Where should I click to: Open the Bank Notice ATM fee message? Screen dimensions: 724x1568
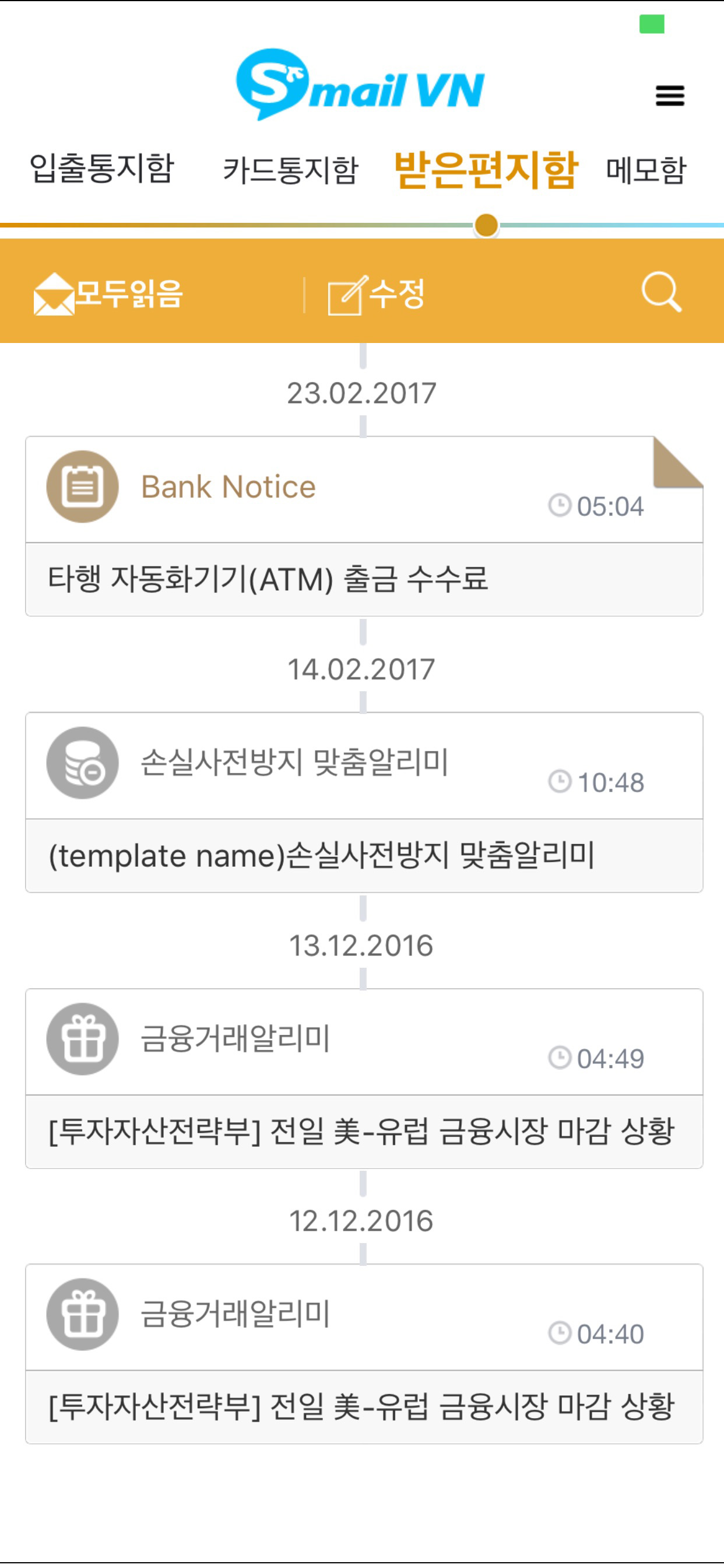[x=361, y=582]
